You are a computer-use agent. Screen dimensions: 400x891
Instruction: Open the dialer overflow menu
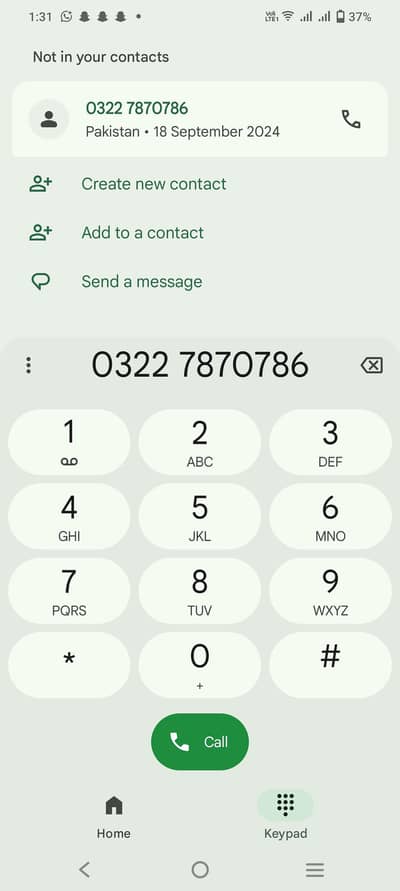28,365
